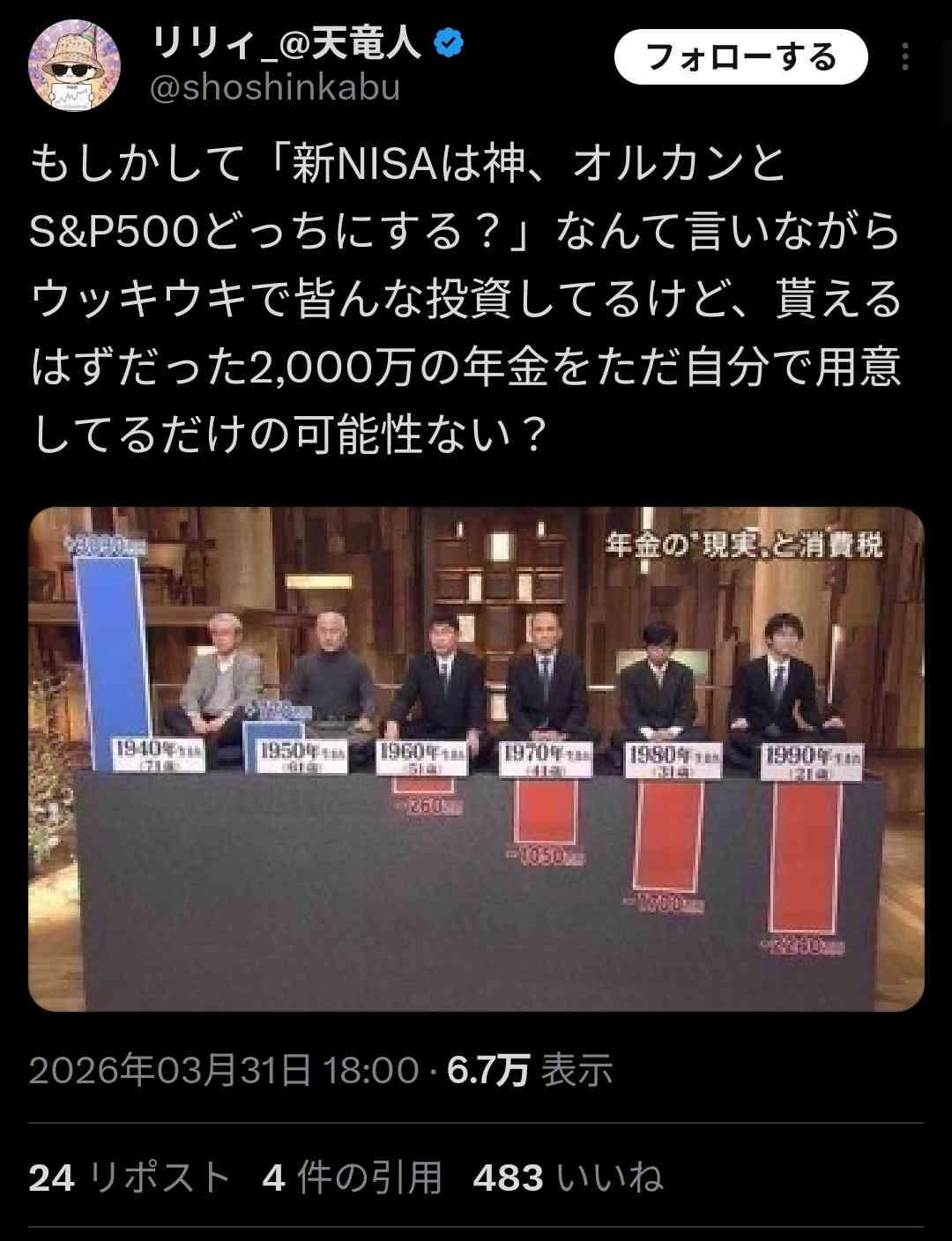Enlarge the pension chart image

[476, 759]
